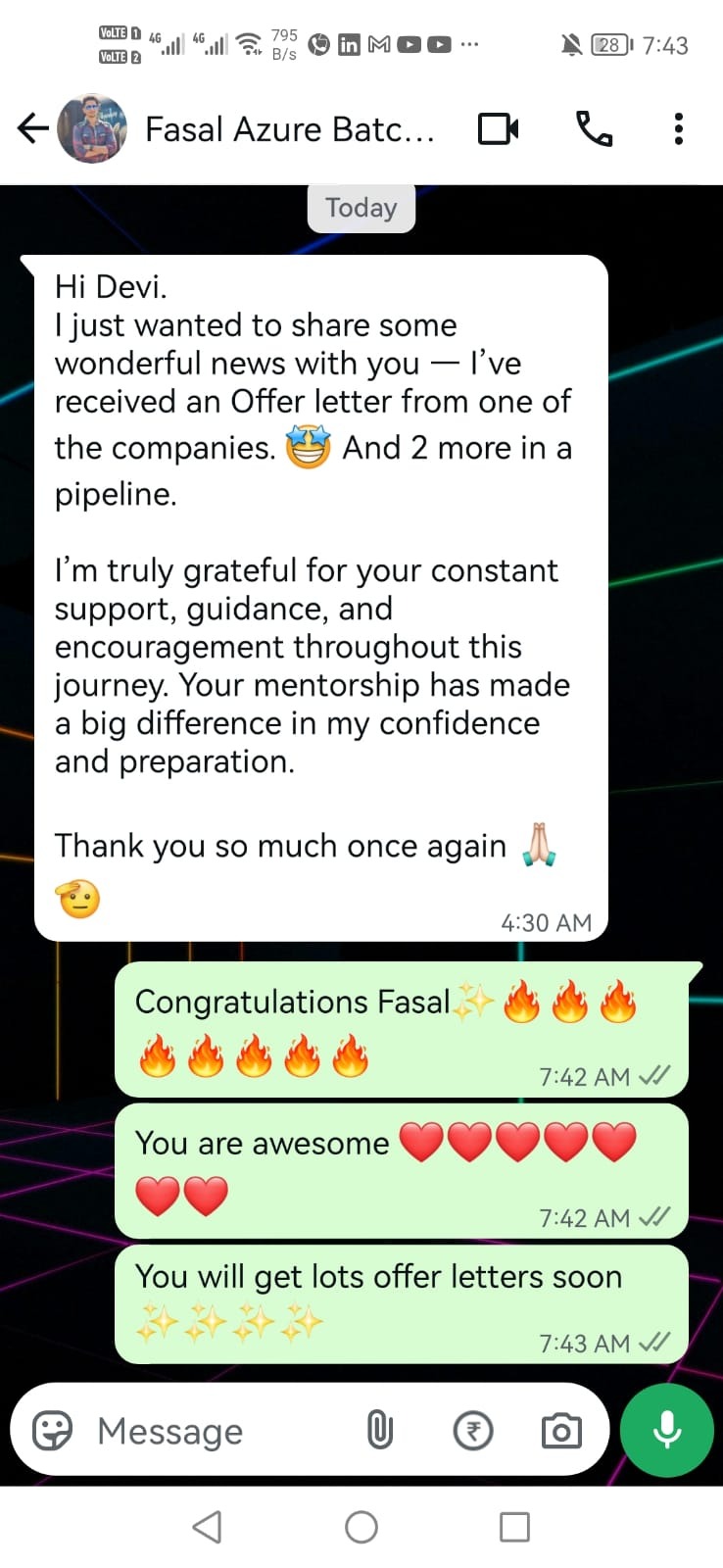This screenshot has height=1568, width=723.
Task: Tap the system home button
Action: pyautogui.click(x=361, y=1527)
